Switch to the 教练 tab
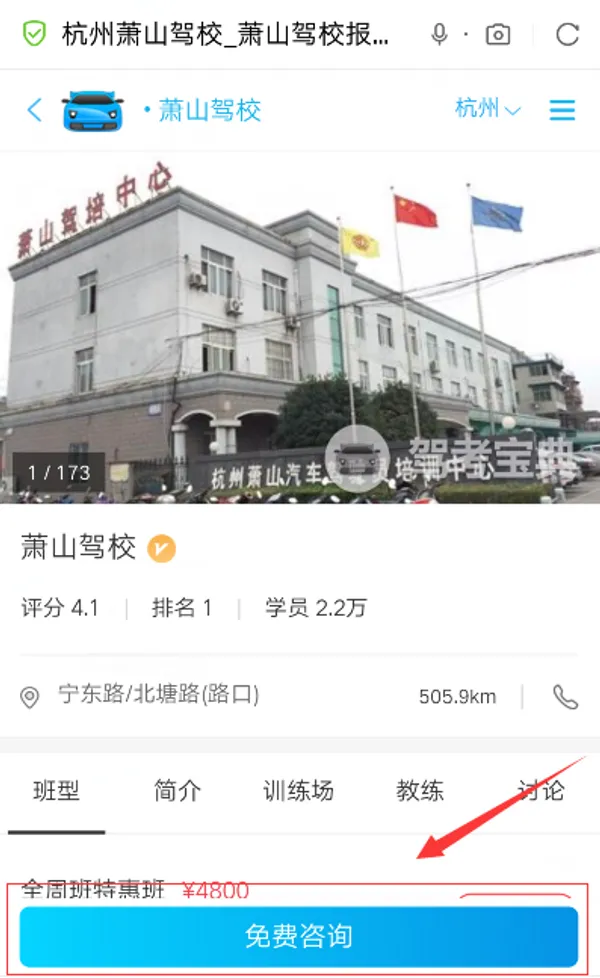 pos(419,791)
